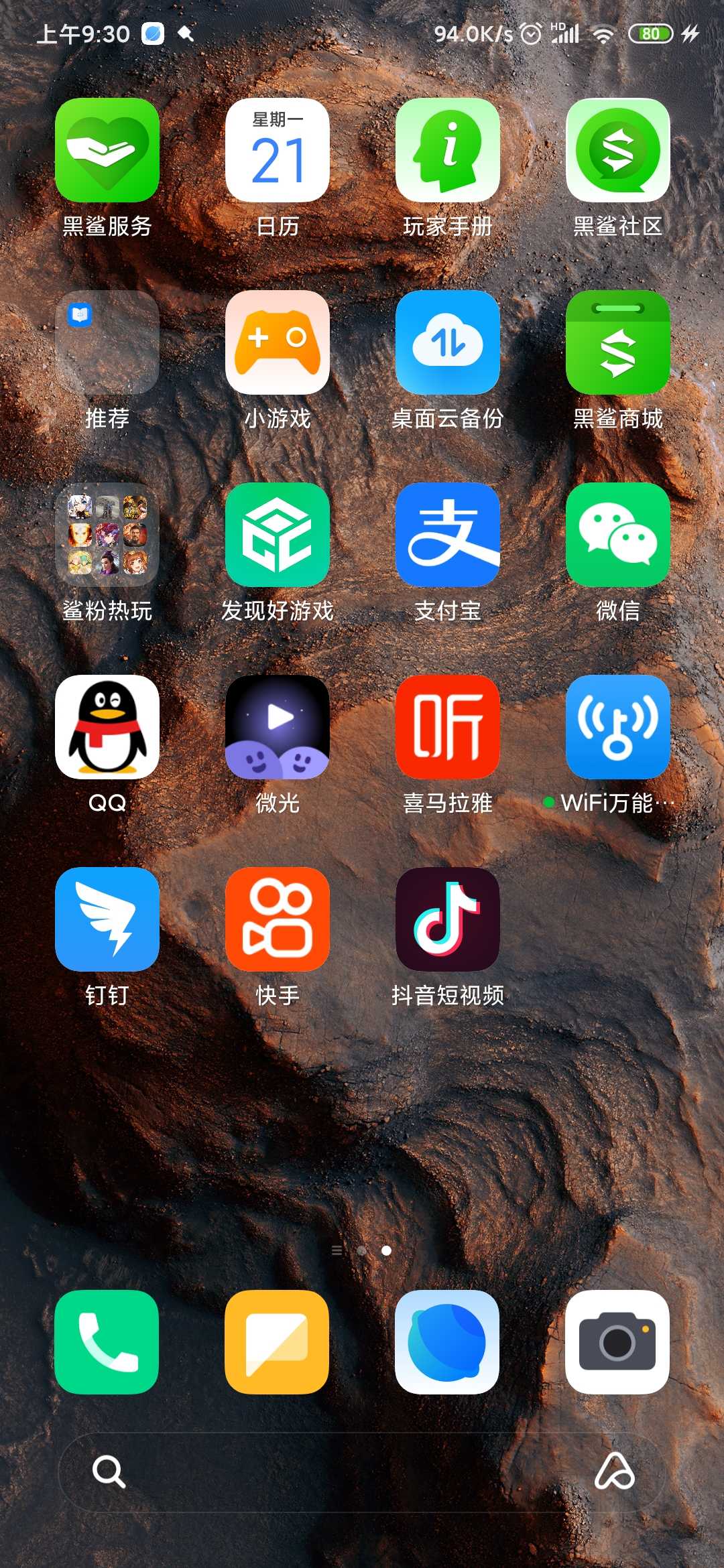Open the camera from dock
Image resolution: width=724 pixels, height=1568 pixels.
(x=618, y=1342)
